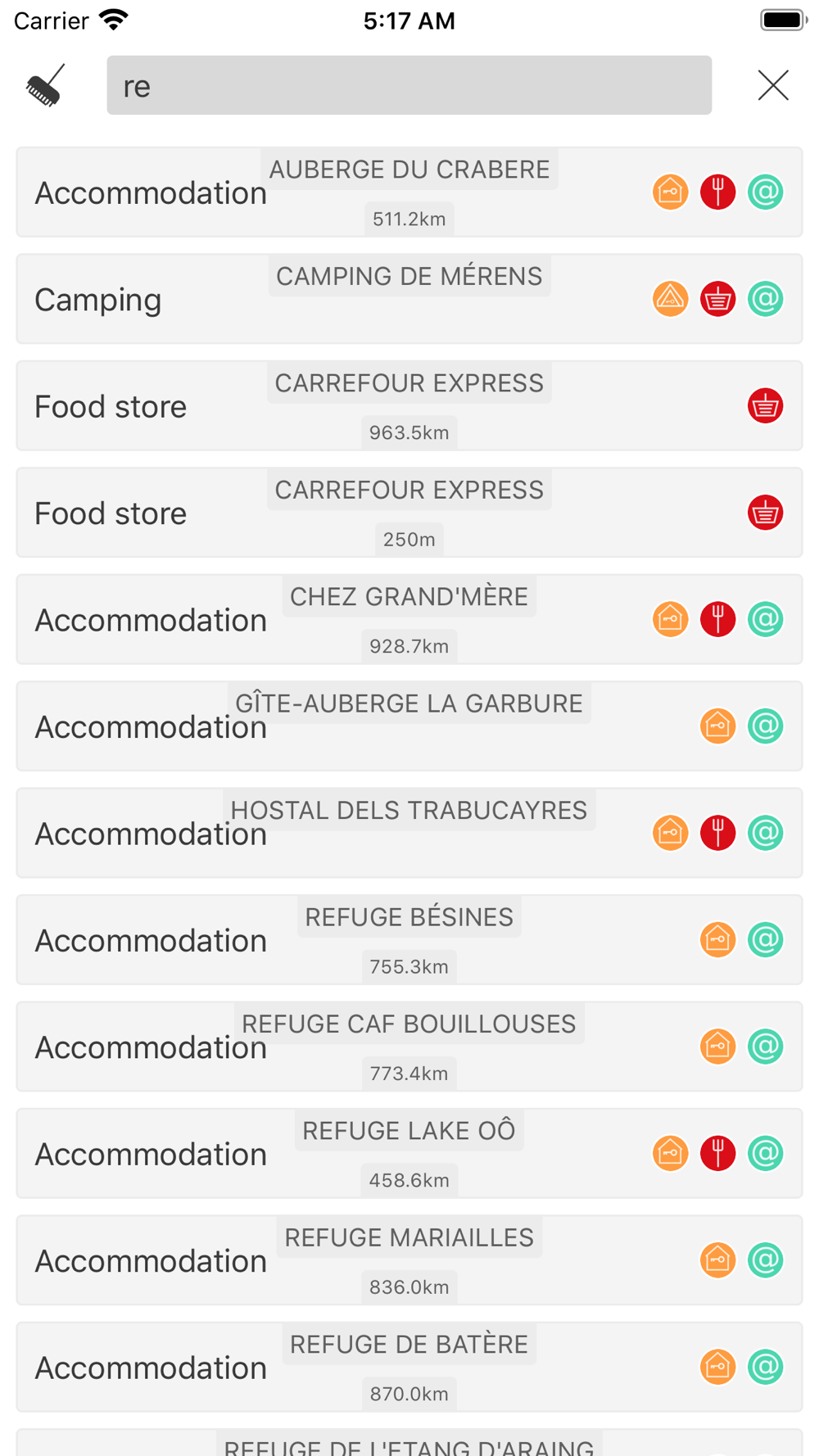View Gîte-Auberge La Garbure details
Image resolution: width=819 pixels, height=1456 pixels.
tap(409, 726)
